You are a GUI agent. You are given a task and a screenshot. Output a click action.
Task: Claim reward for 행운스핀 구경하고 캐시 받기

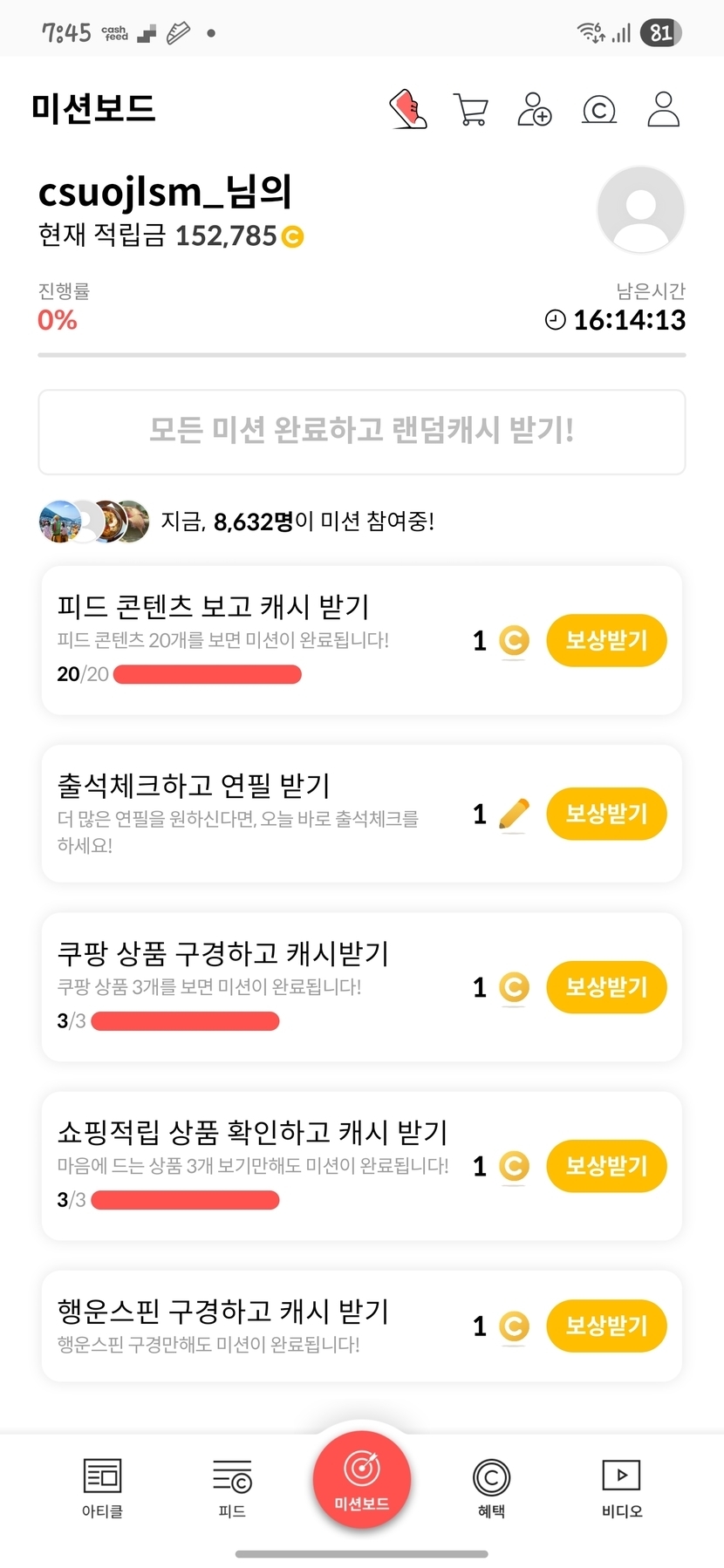[606, 1326]
